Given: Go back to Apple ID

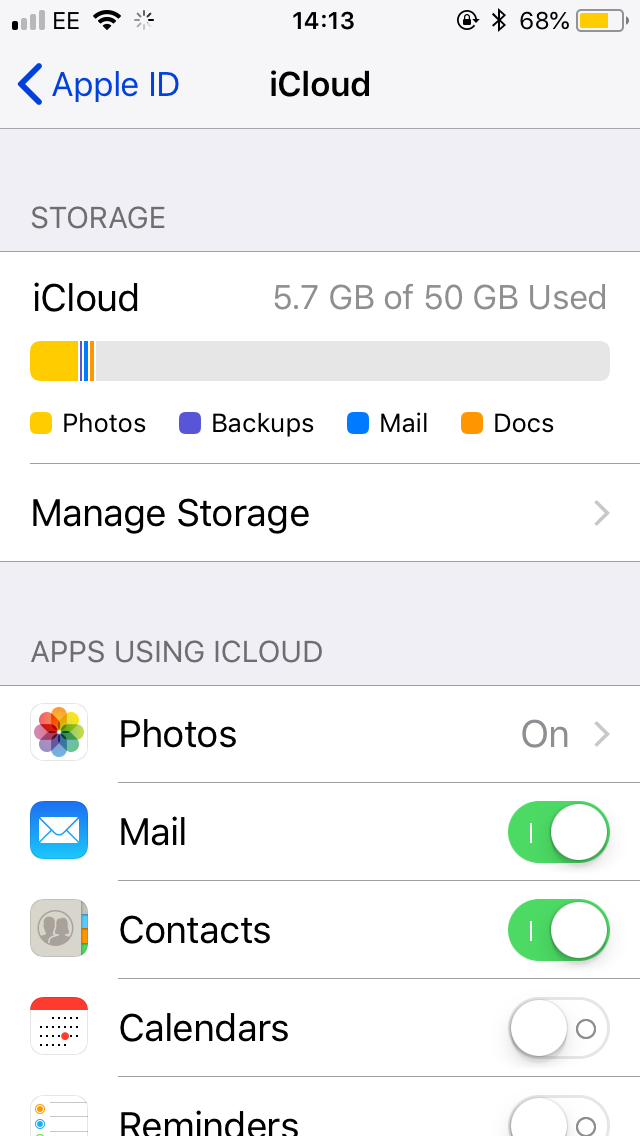Looking at the screenshot, I should click(98, 85).
